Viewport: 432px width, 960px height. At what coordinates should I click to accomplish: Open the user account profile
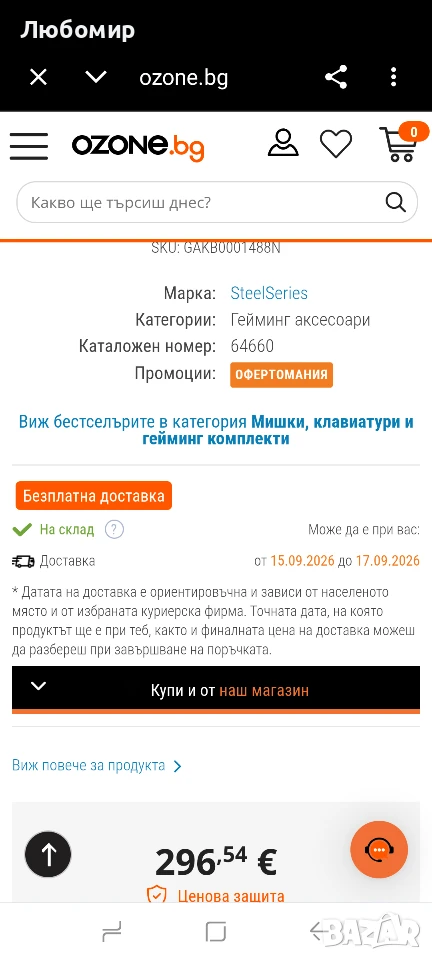pyautogui.click(x=283, y=144)
